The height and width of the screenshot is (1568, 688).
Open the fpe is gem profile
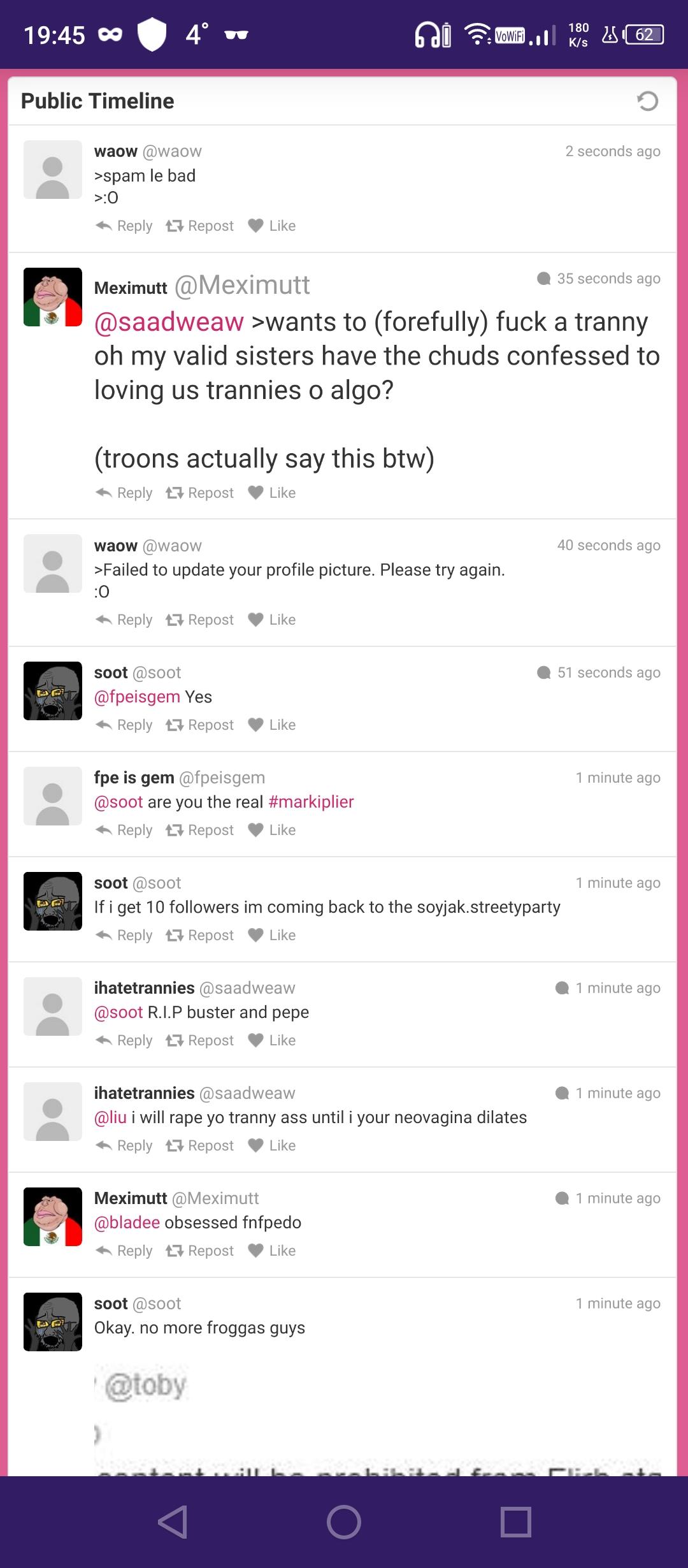pos(134,778)
